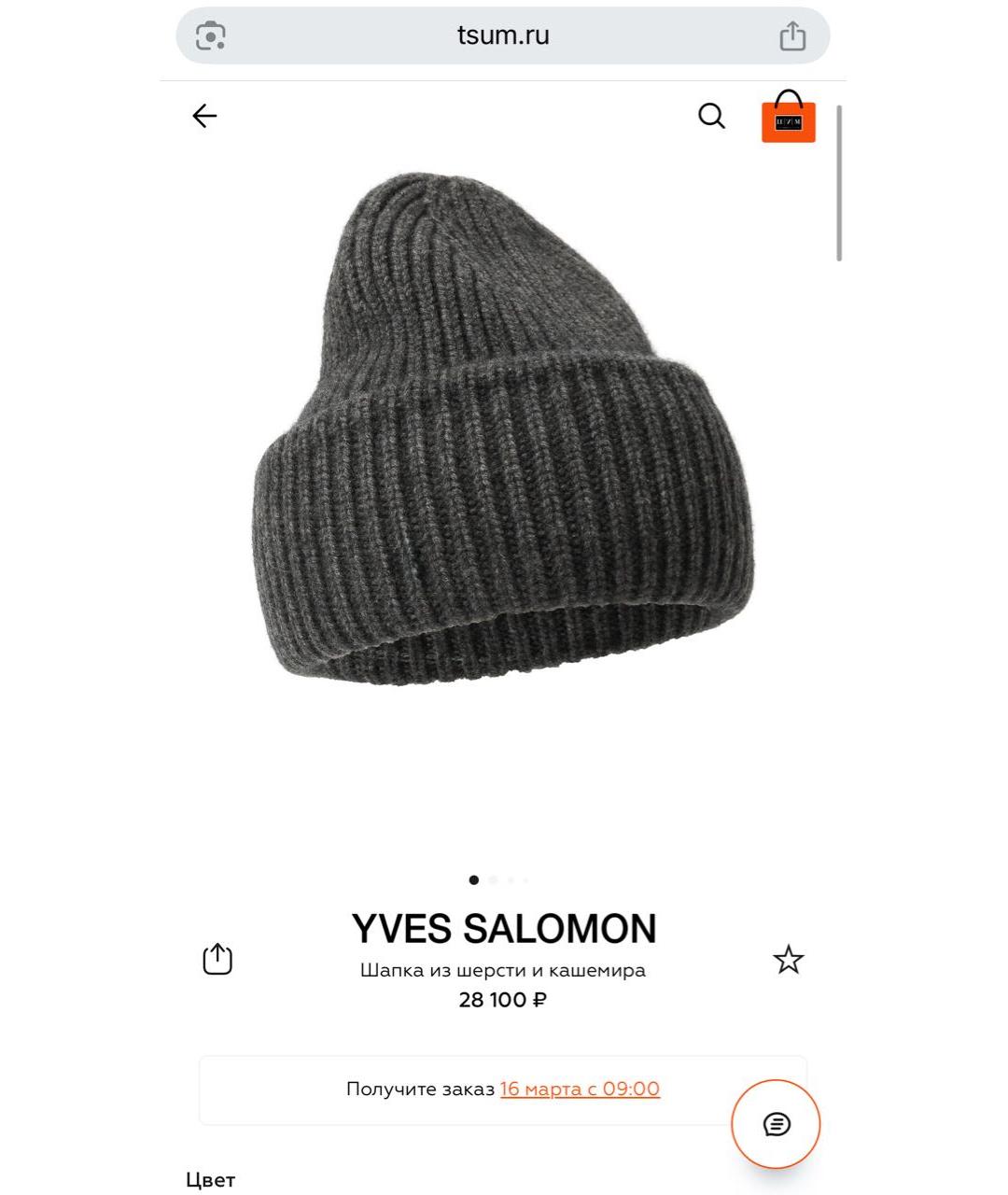Tap the delivery info card 'Получите заказ'

[x=422, y=1088]
